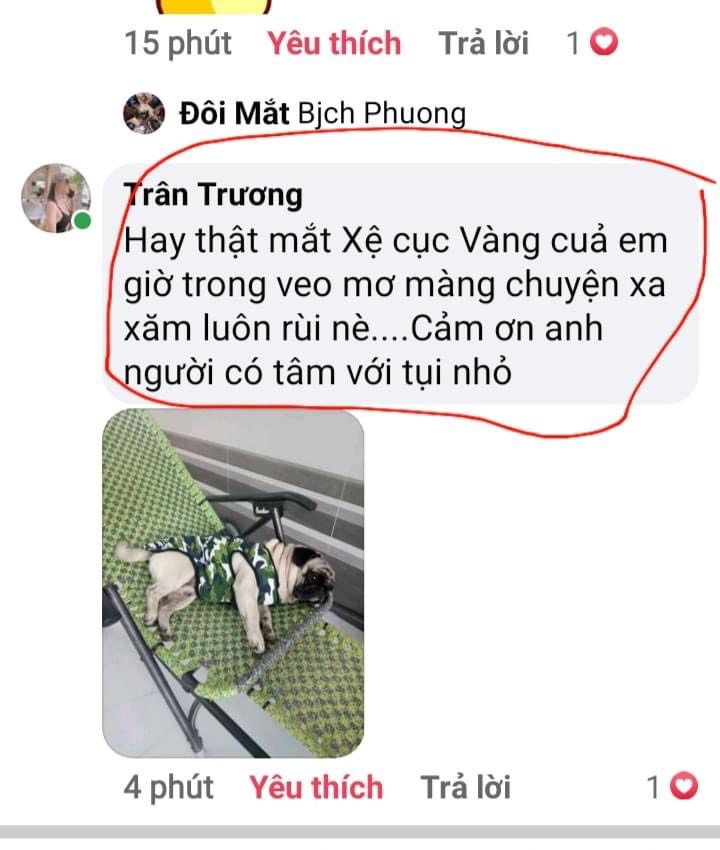Viewport: 720px width, 850px height.
Task: Like Trân Trương's comment from 4 phút ago
Action: [316, 787]
